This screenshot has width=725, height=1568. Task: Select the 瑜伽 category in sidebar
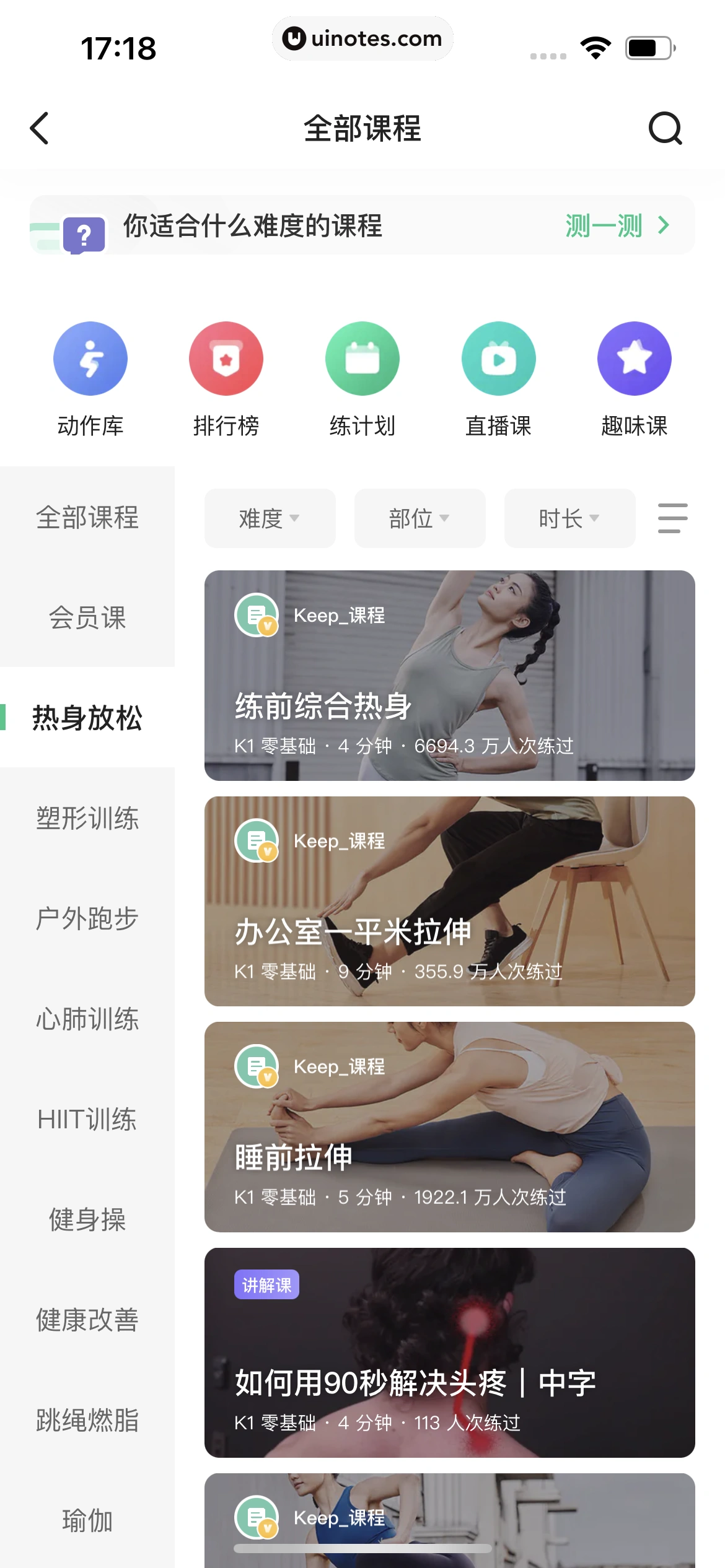pyautogui.click(x=87, y=1522)
